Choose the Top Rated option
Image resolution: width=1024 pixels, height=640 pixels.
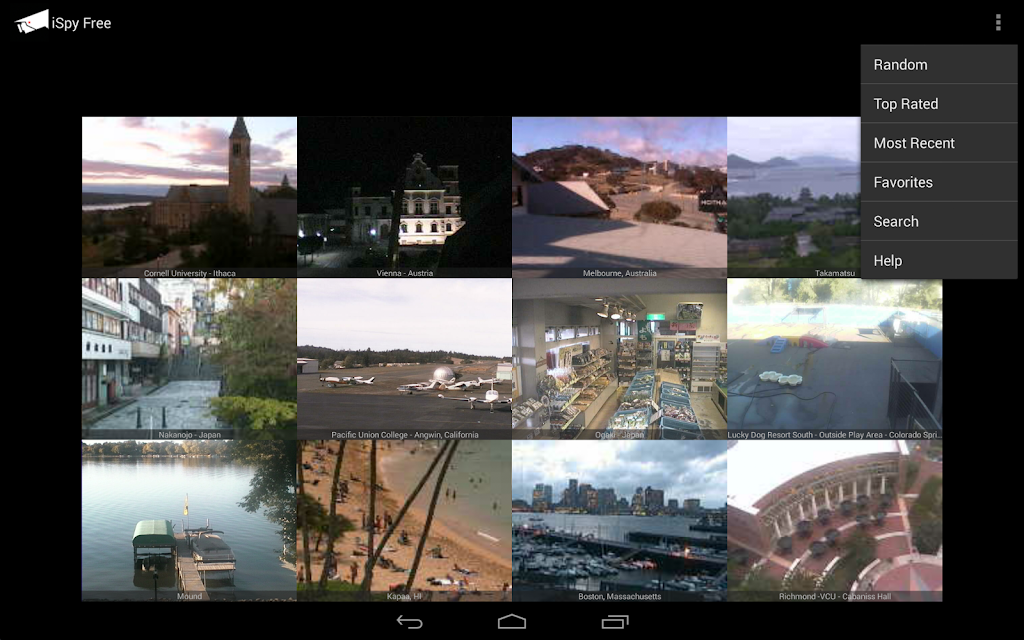(938, 103)
